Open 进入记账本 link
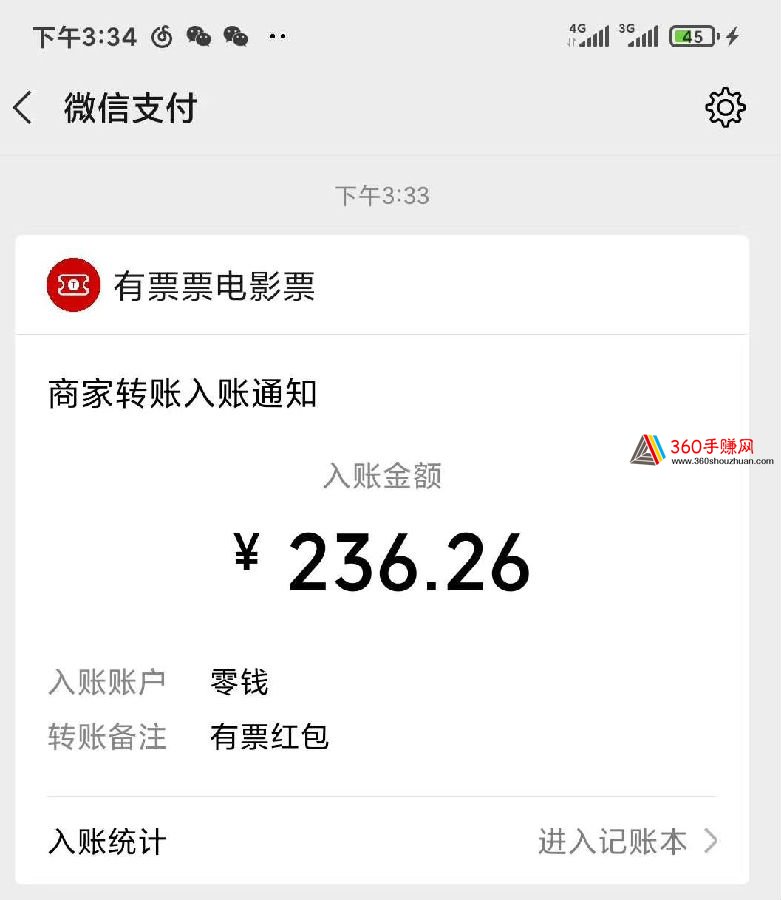781x900 pixels. pyautogui.click(x=627, y=842)
